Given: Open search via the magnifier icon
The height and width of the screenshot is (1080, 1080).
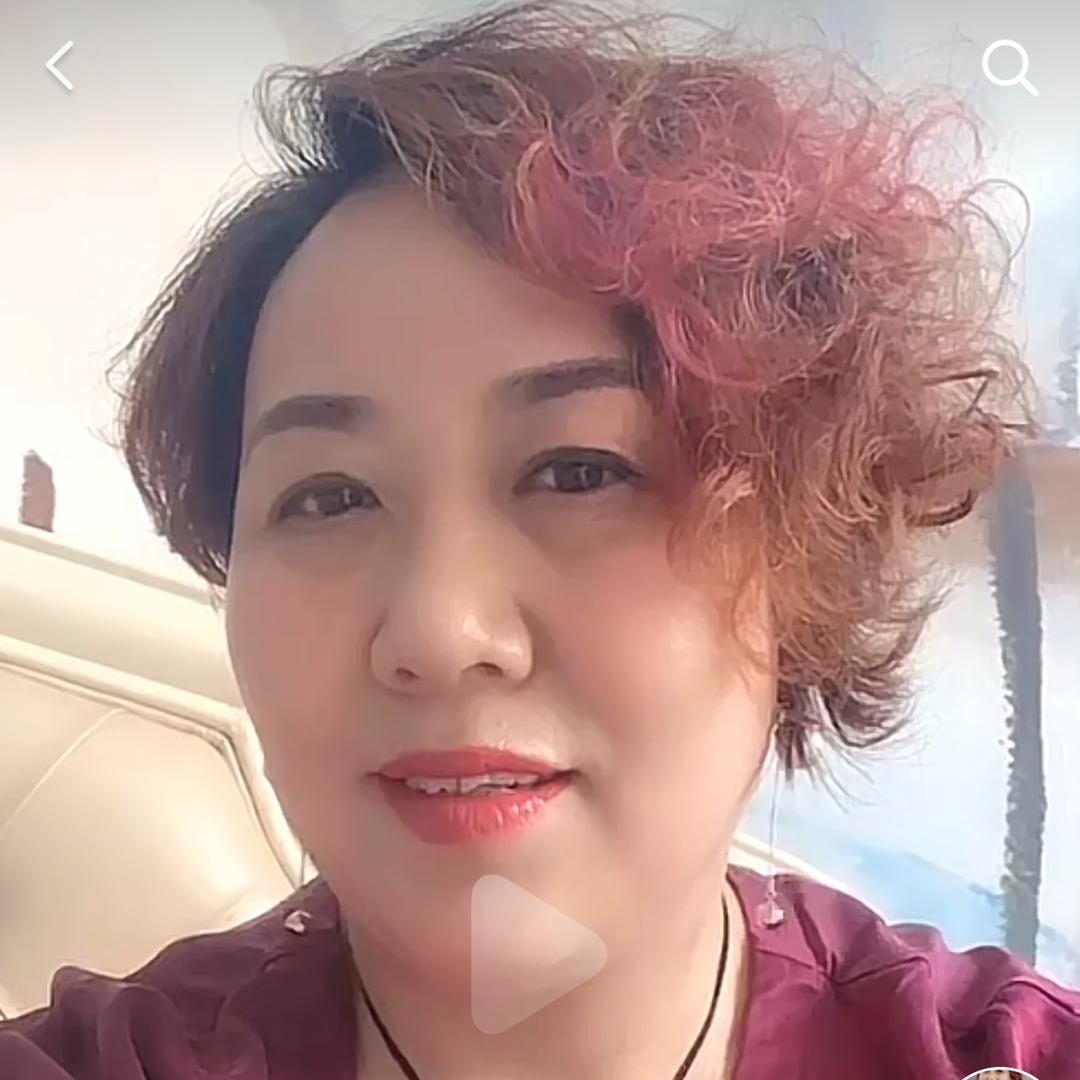Looking at the screenshot, I should click(1008, 67).
